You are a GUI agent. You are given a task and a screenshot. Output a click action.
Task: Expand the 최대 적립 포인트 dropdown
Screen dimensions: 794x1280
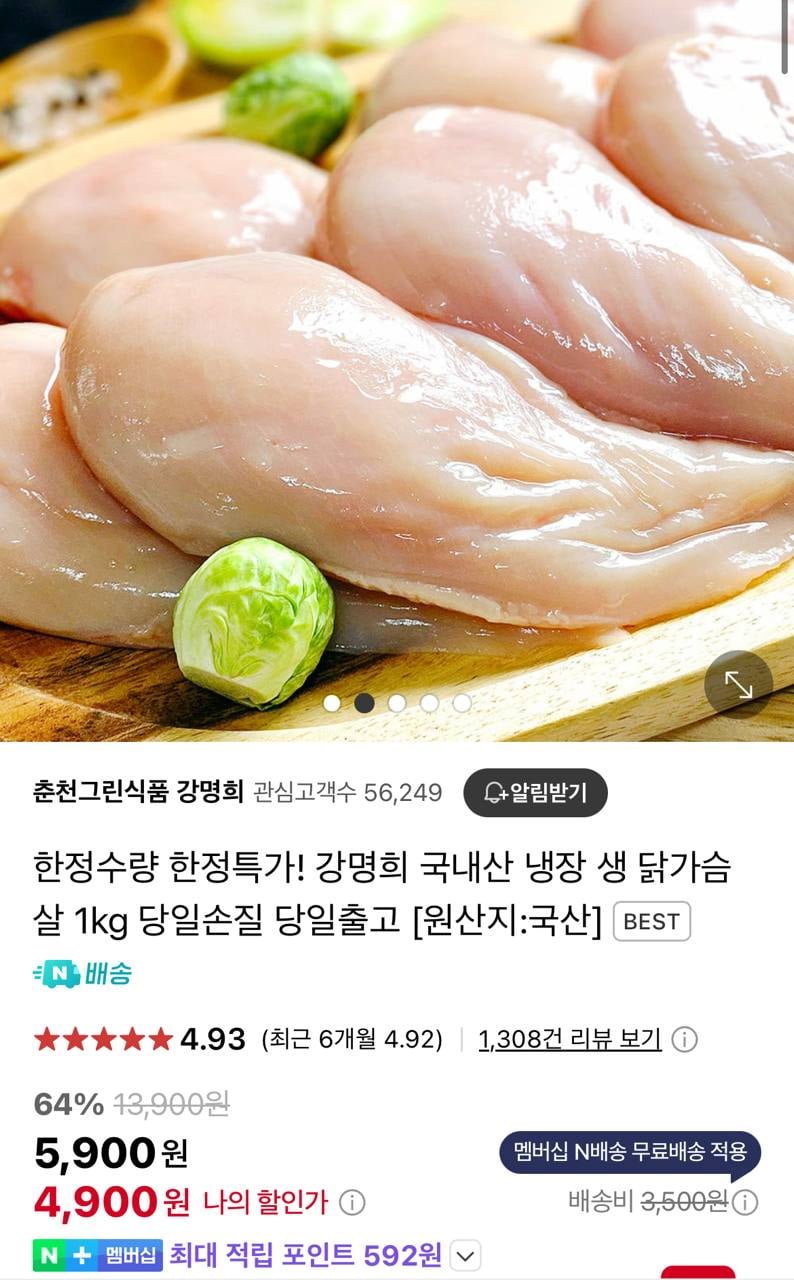(467, 1254)
